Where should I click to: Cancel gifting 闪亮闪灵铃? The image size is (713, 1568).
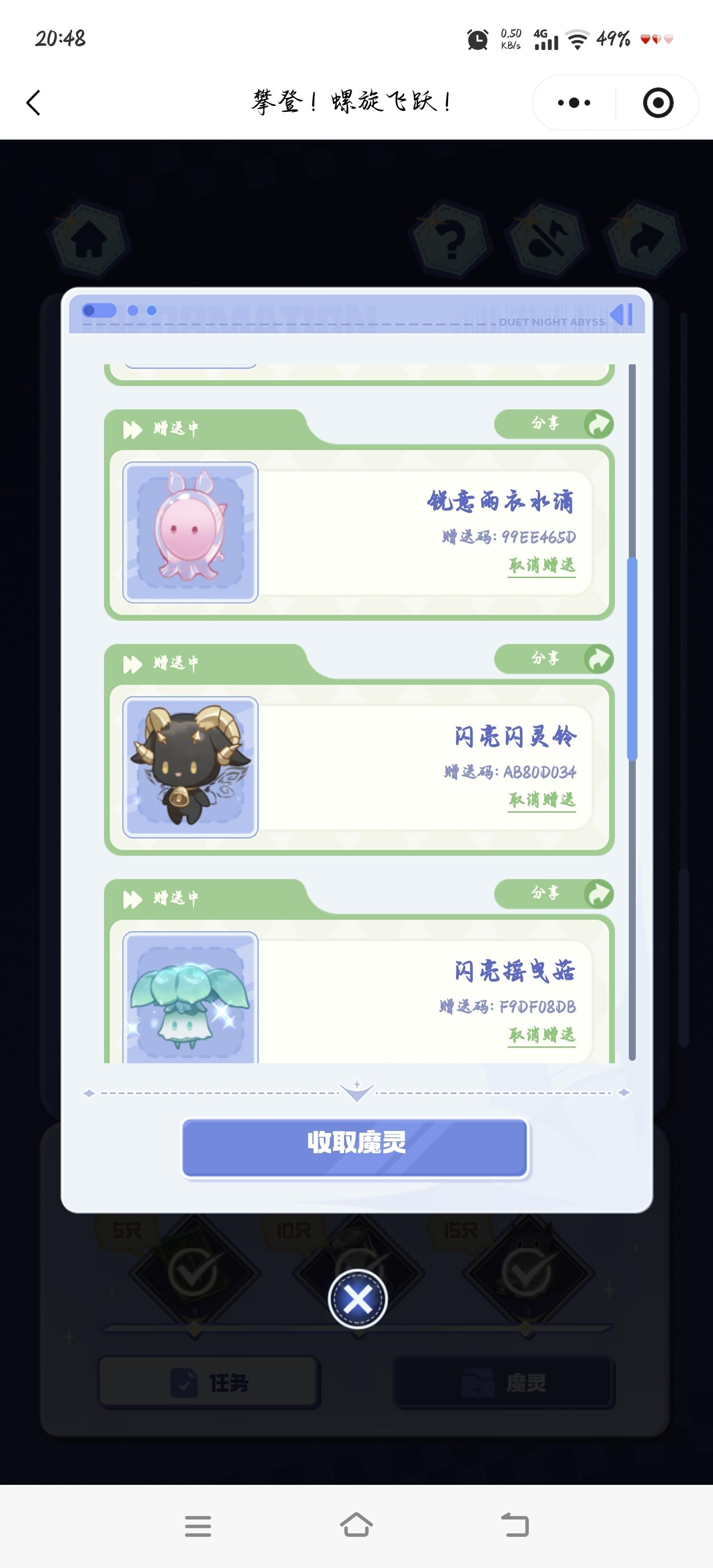click(542, 800)
